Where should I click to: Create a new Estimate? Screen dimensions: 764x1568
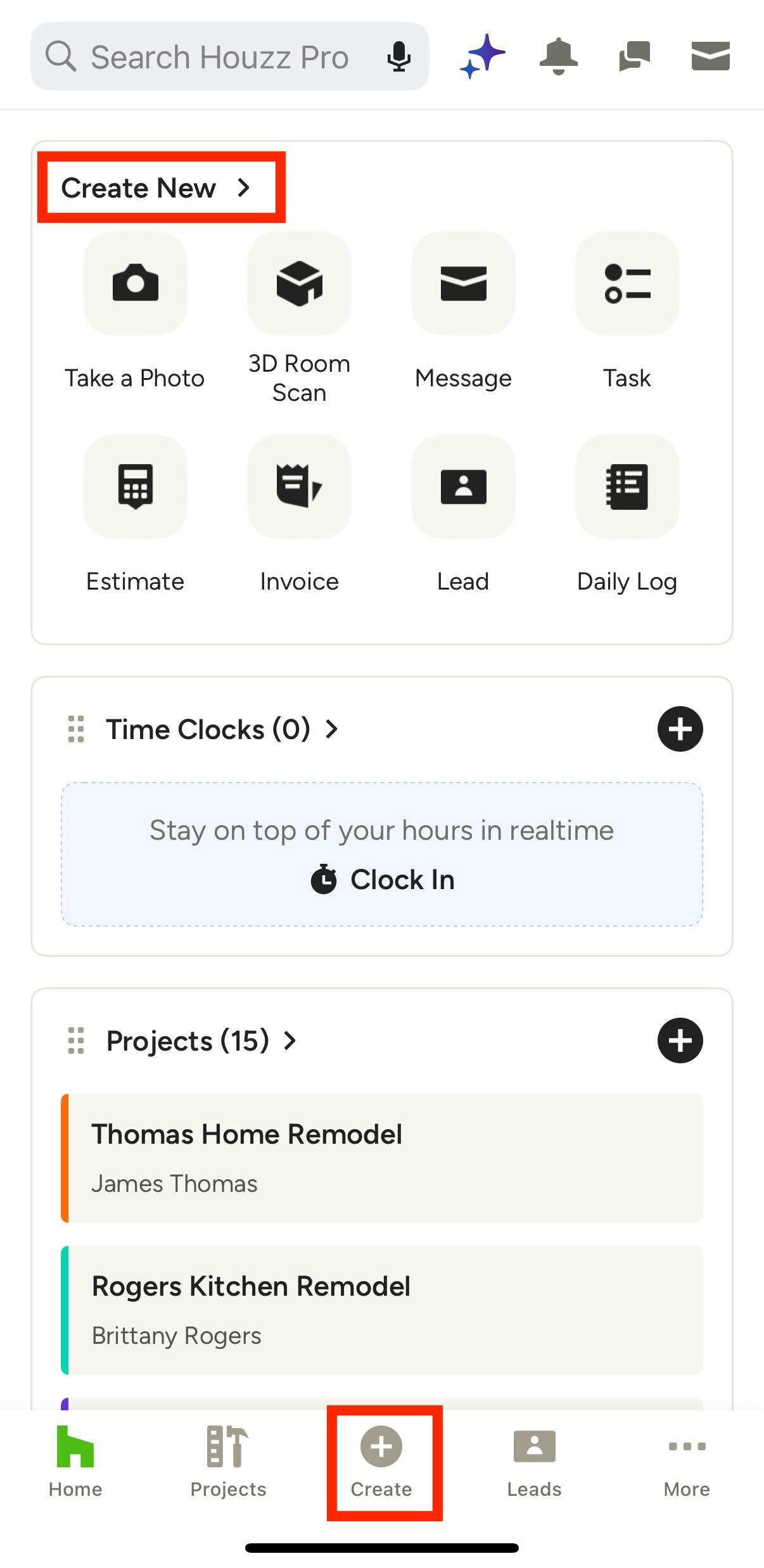(135, 514)
